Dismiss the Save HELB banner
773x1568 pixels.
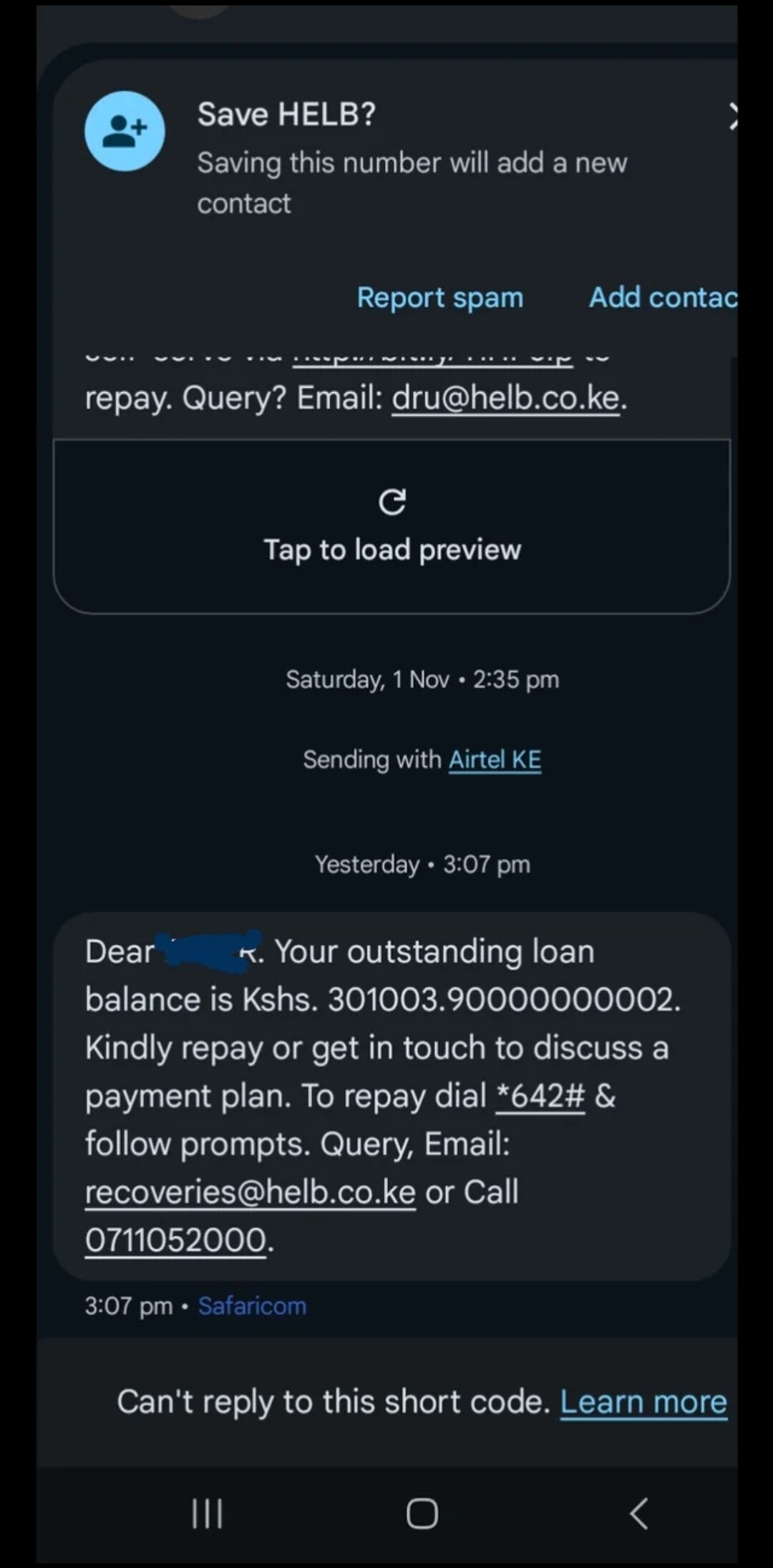[731, 117]
